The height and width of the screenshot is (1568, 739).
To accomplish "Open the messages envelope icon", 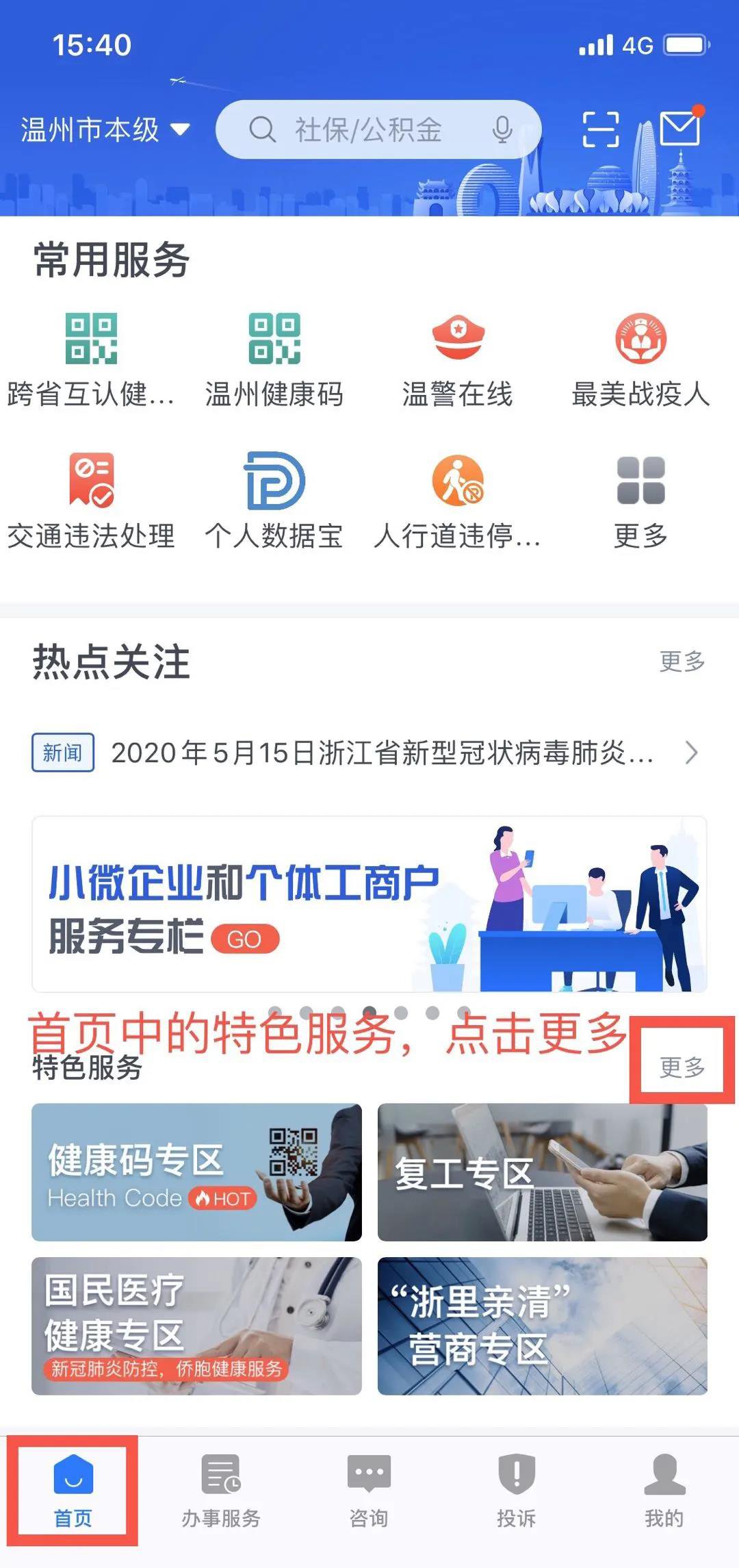I will click(679, 128).
